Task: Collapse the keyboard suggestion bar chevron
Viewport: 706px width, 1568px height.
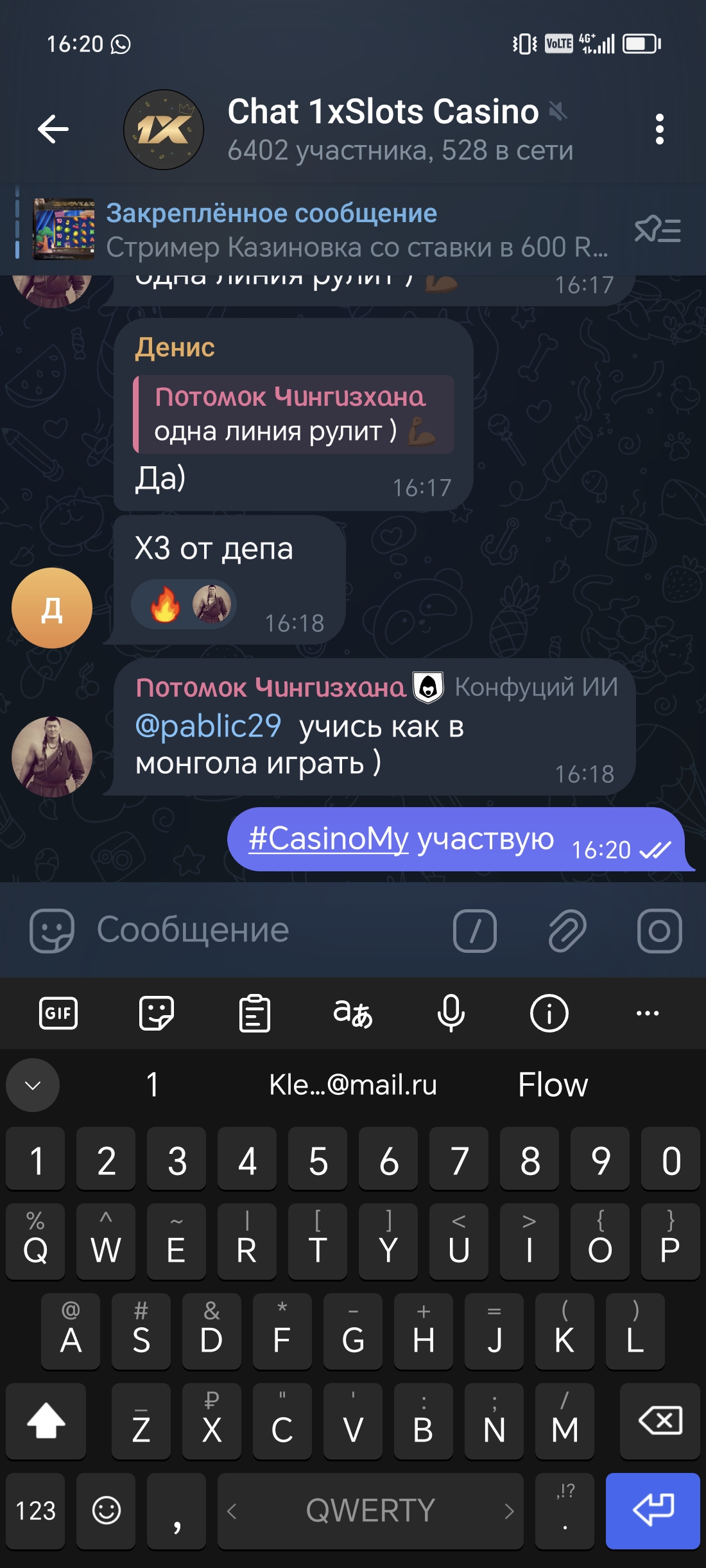Action: pos(33,1085)
